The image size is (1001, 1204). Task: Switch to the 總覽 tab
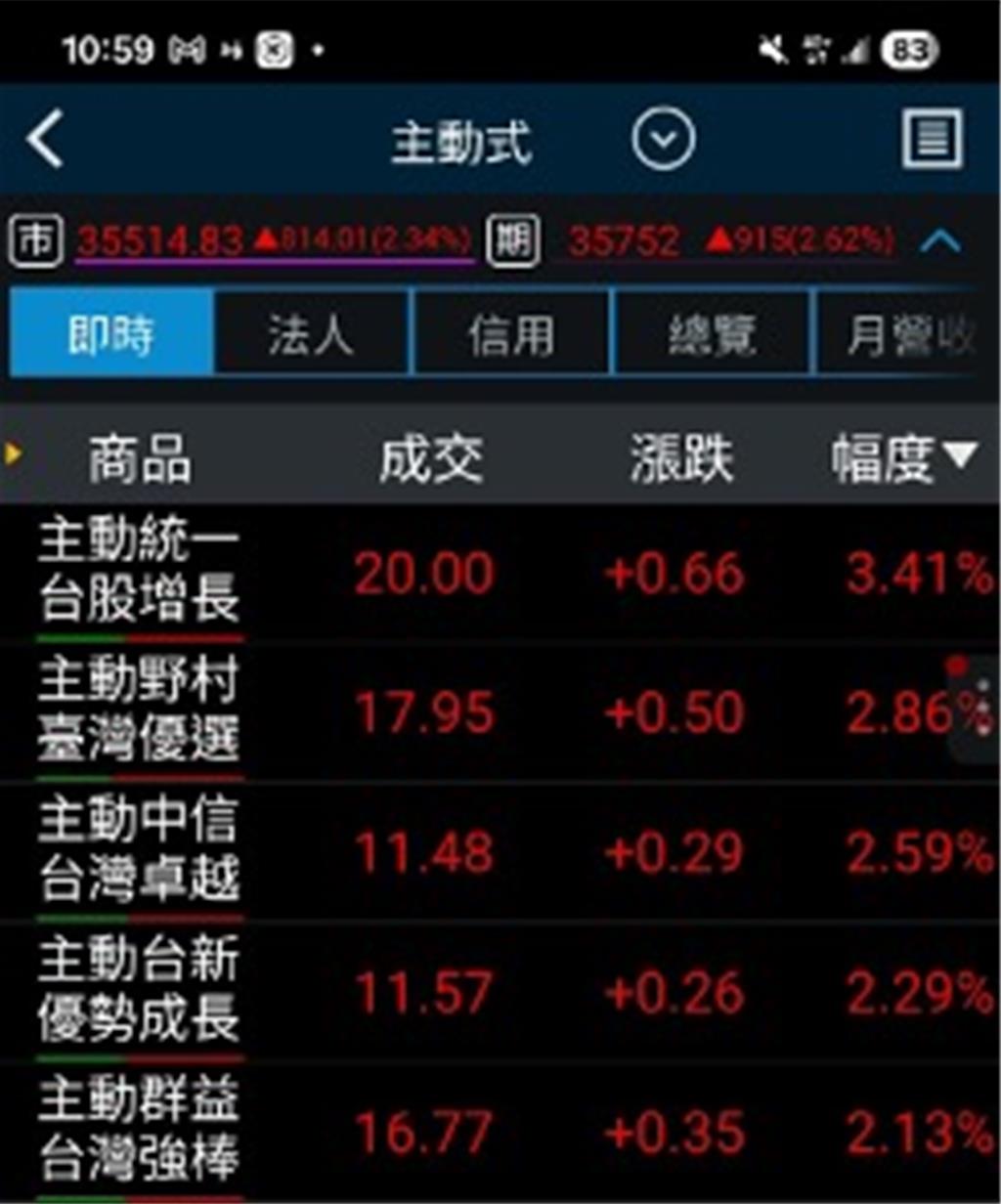point(712,334)
